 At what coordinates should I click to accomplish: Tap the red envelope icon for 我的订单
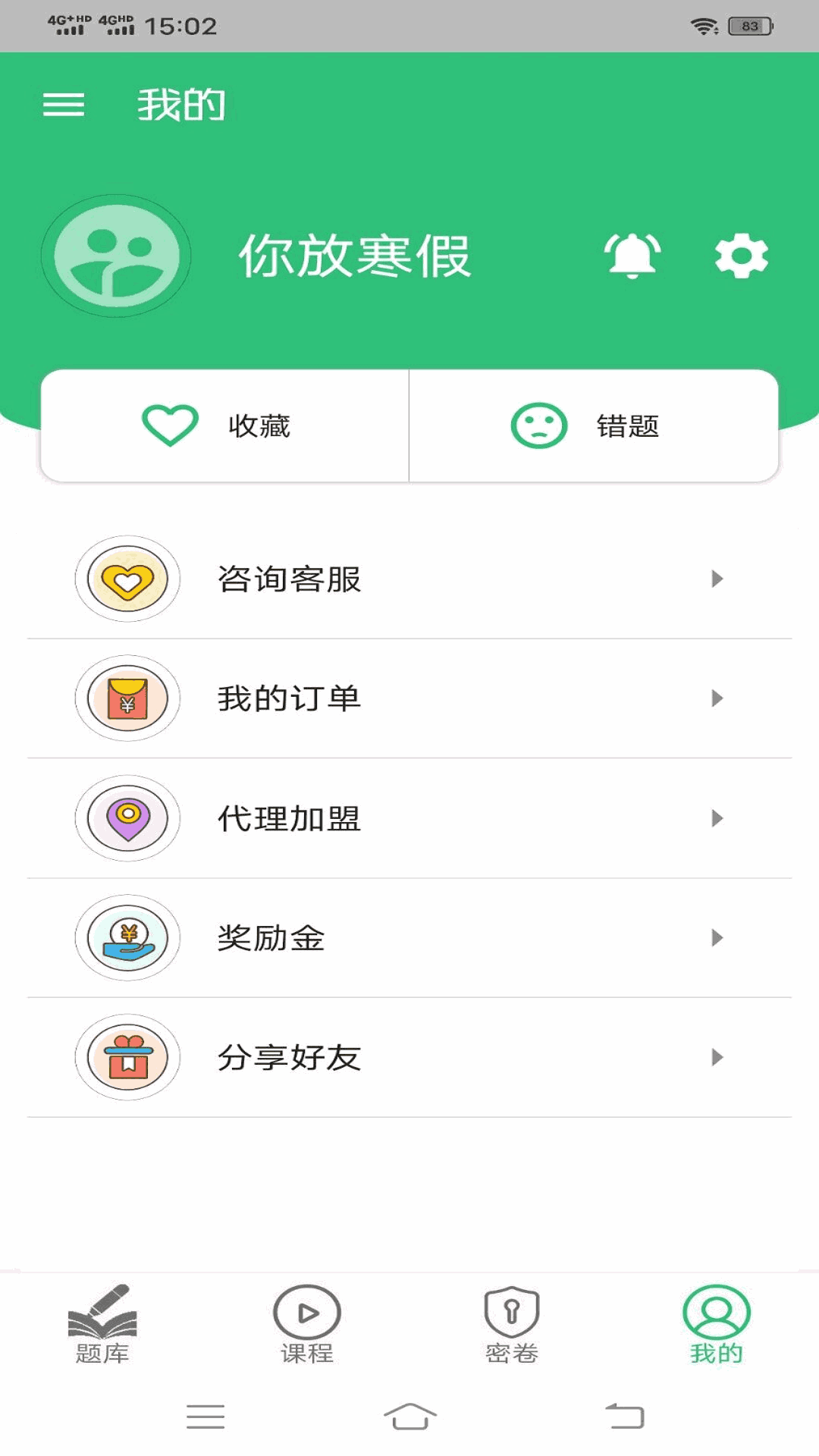click(127, 699)
